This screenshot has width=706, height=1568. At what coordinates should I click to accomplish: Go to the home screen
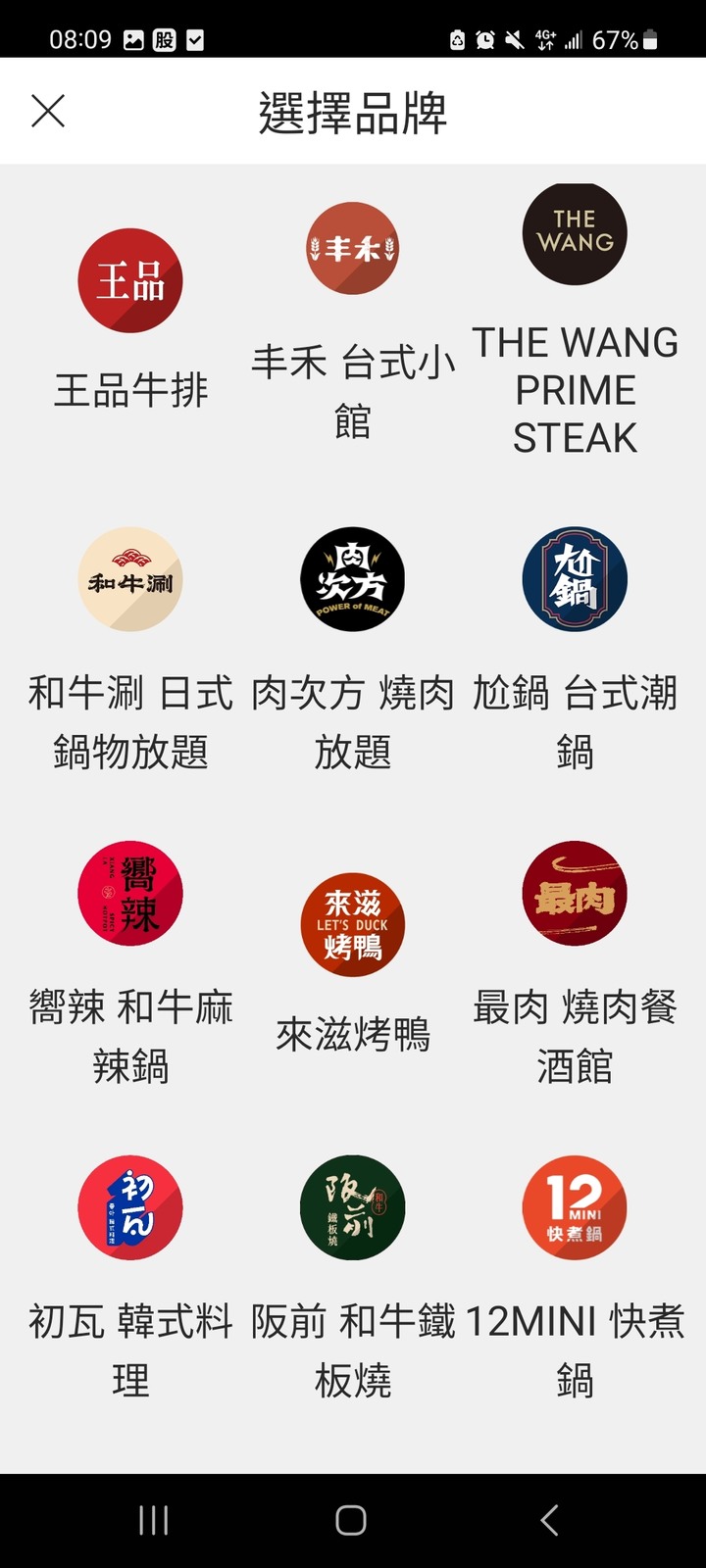pos(351,1520)
